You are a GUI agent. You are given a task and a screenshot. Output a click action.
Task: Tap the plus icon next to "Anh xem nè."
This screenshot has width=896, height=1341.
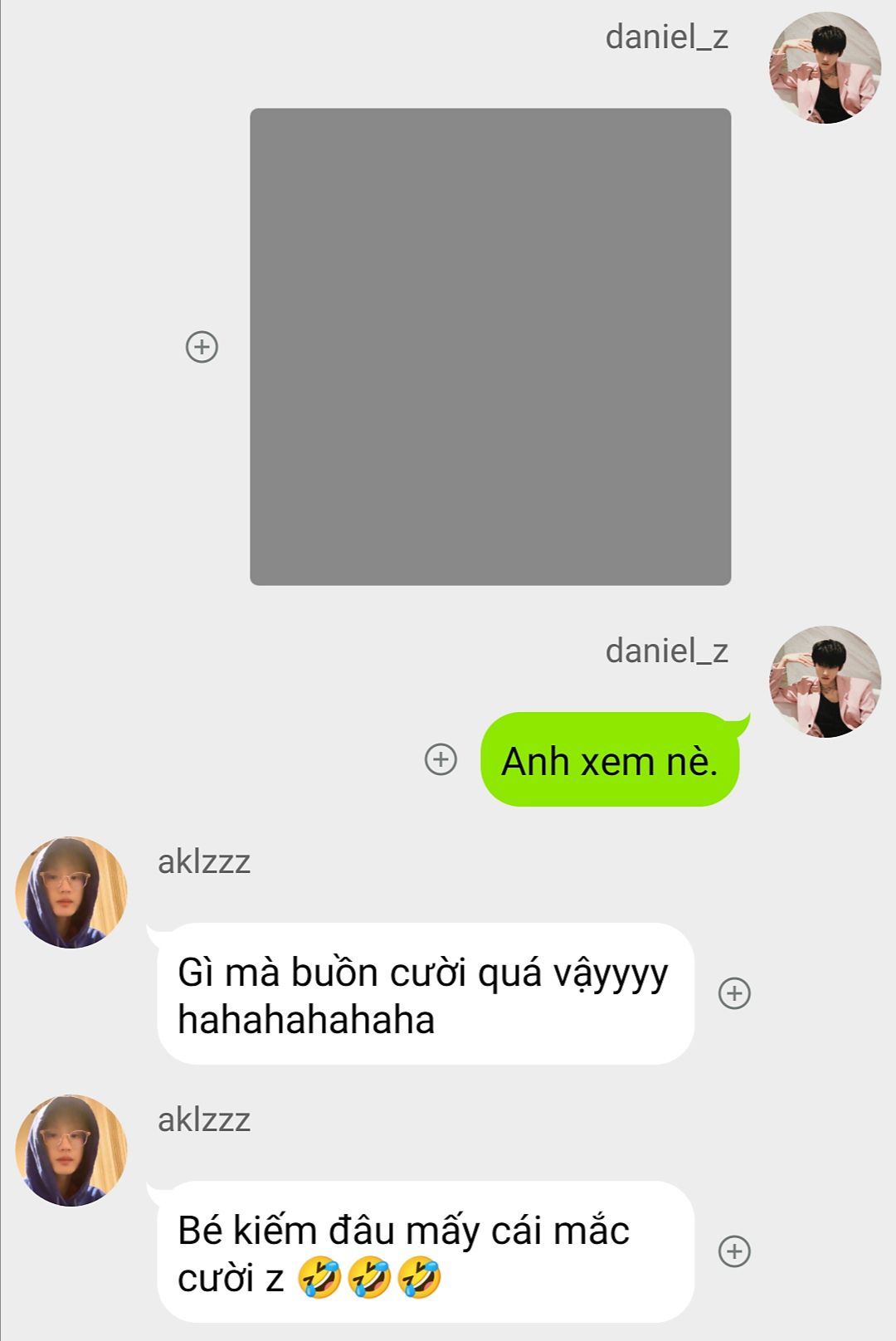click(441, 759)
